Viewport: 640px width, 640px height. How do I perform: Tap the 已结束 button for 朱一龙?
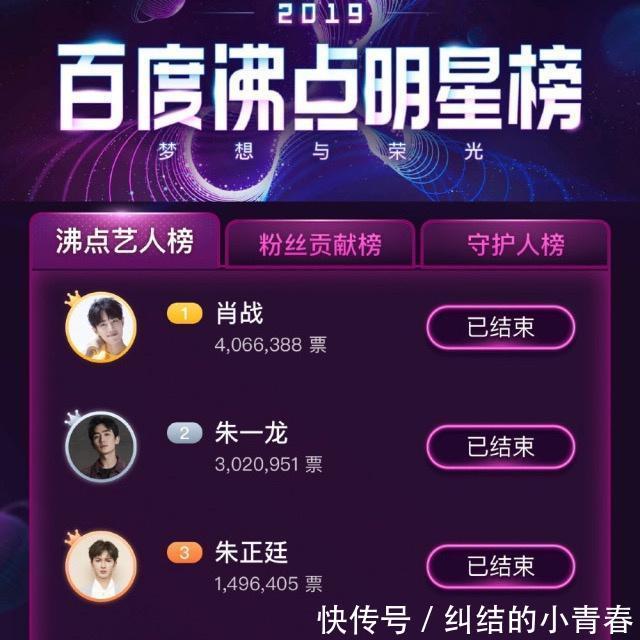point(501,447)
